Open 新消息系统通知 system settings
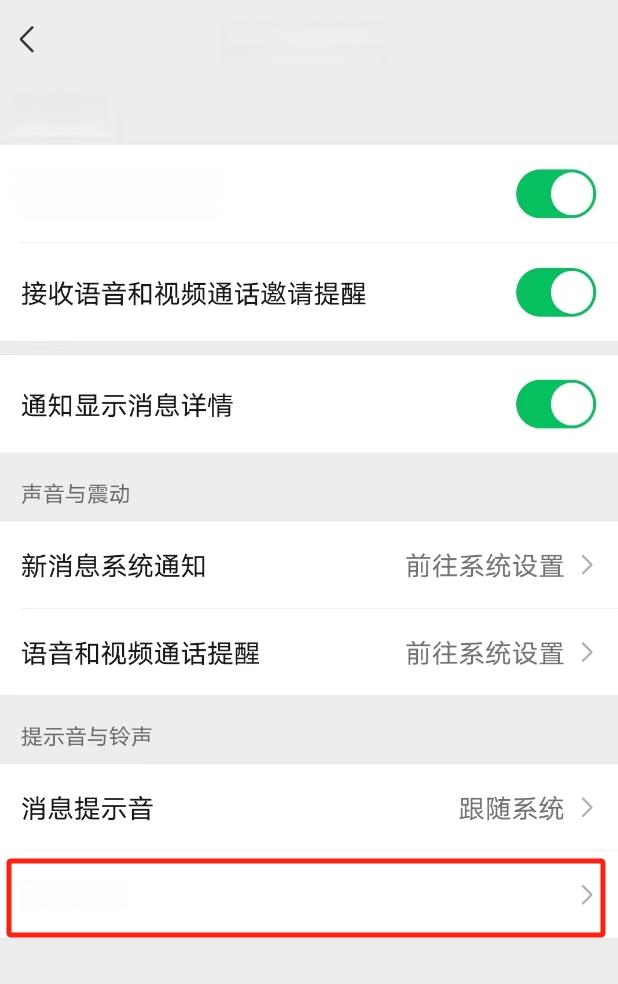 tap(308, 565)
